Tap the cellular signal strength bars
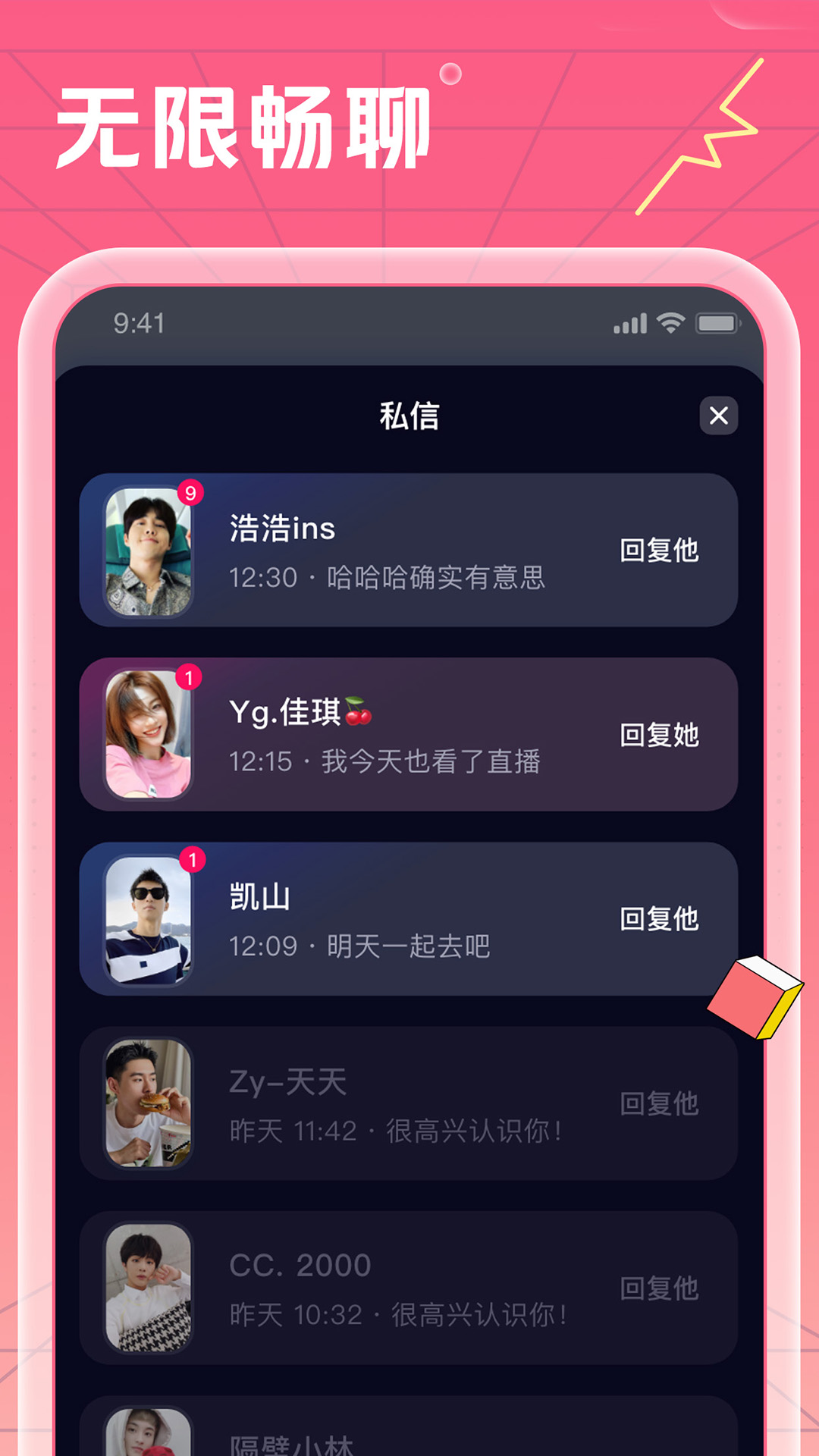The width and height of the screenshot is (819, 1456). (x=628, y=324)
